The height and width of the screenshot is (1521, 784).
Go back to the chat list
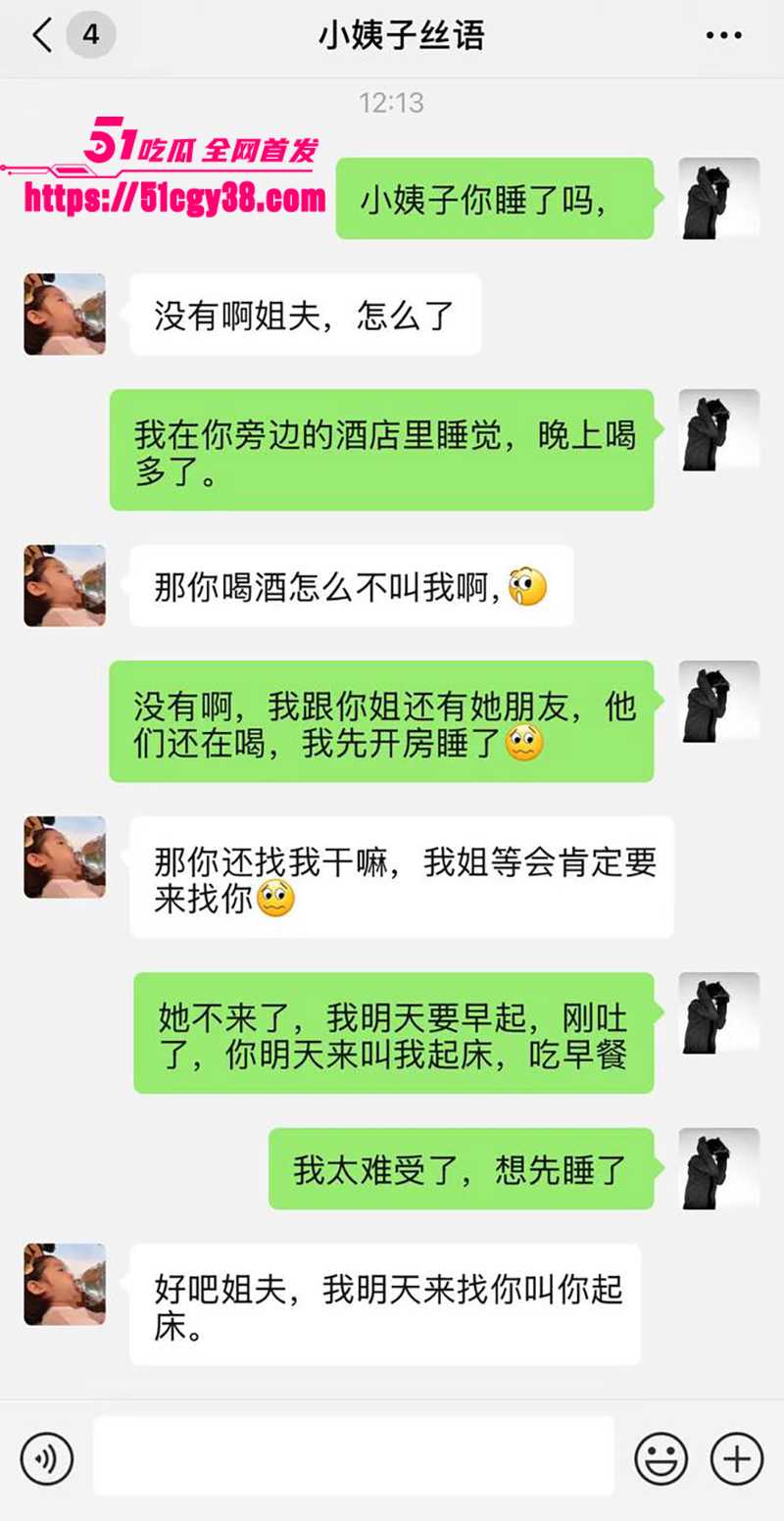43,36
